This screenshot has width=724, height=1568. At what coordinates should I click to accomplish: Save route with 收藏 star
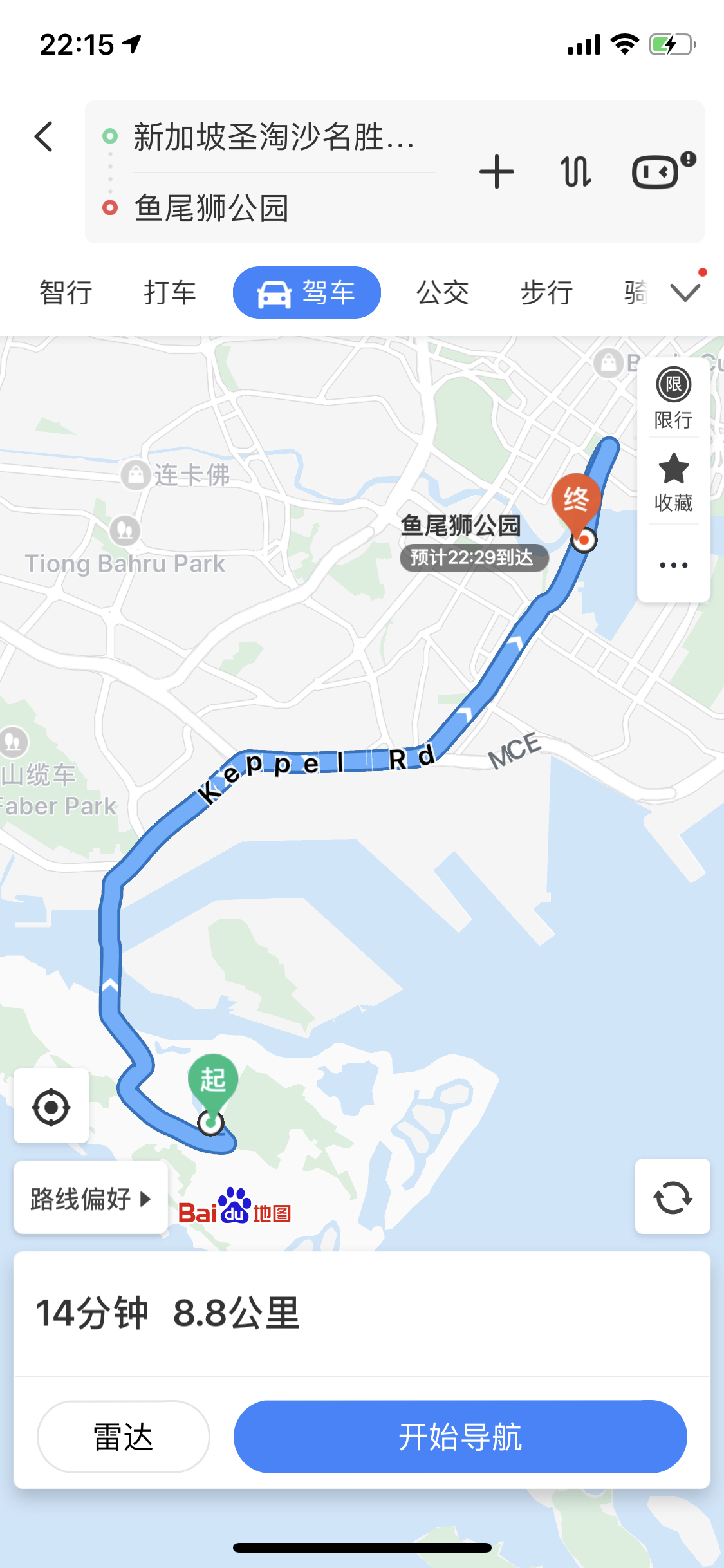(673, 481)
